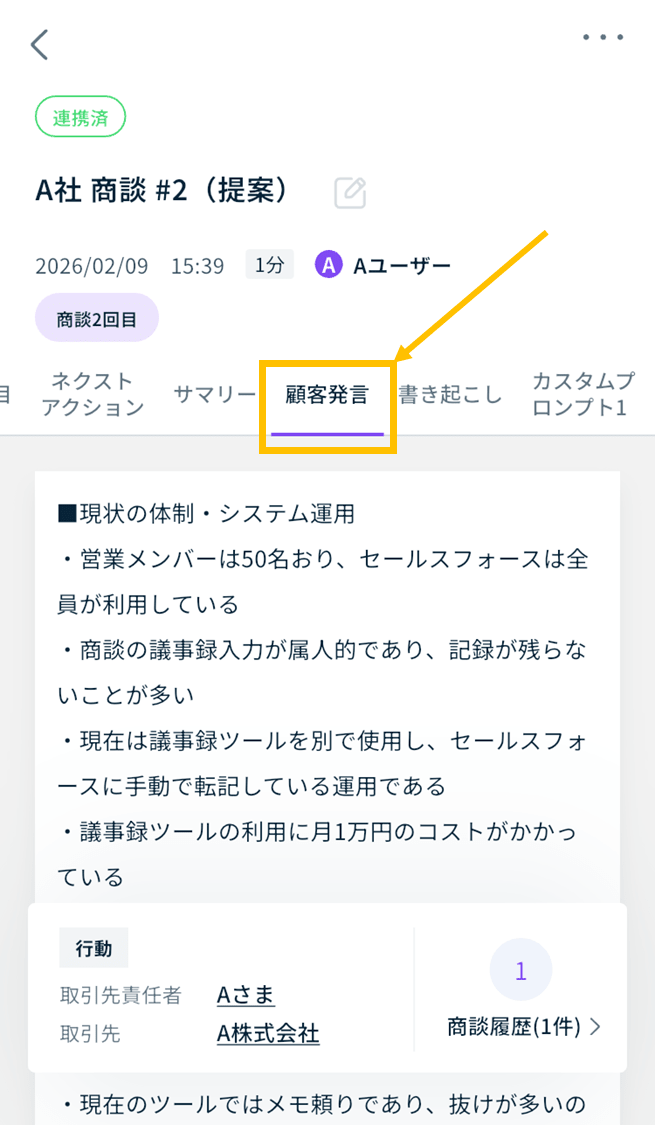Go back using the top-left arrow
The width and height of the screenshot is (655, 1125).
pos(39,45)
